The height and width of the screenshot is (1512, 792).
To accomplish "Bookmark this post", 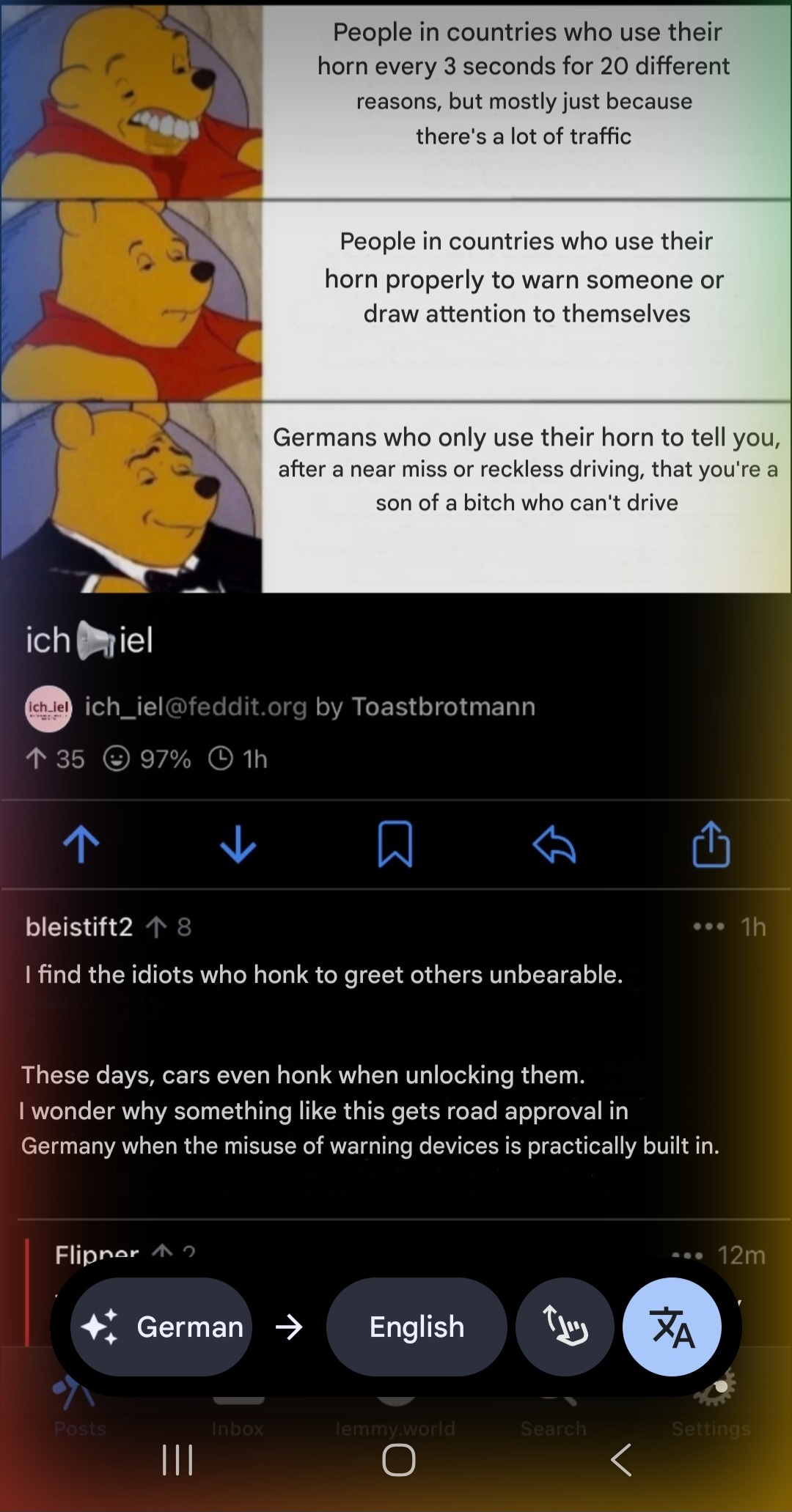I will coord(395,844).
